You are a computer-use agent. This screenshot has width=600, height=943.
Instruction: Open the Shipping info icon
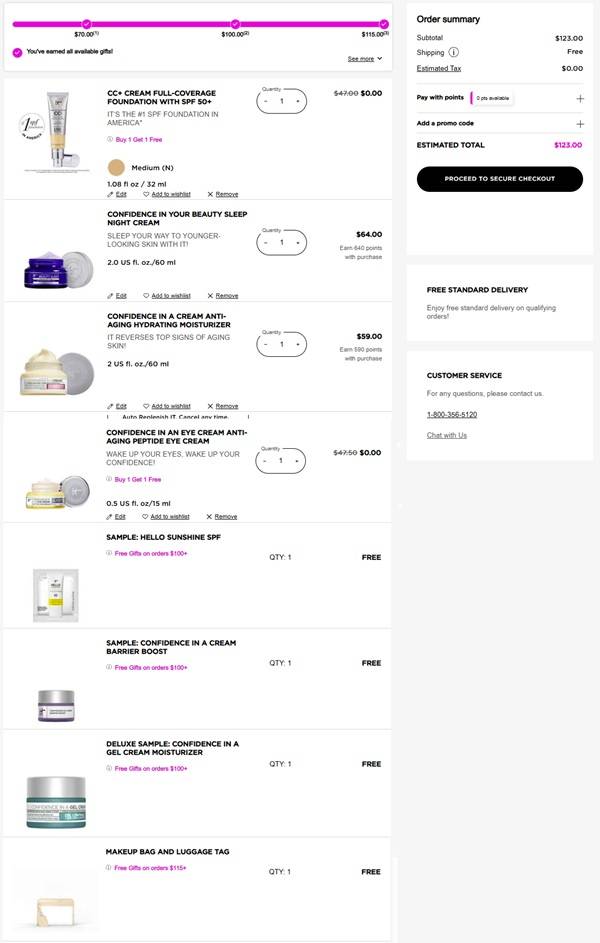[454, 52]
